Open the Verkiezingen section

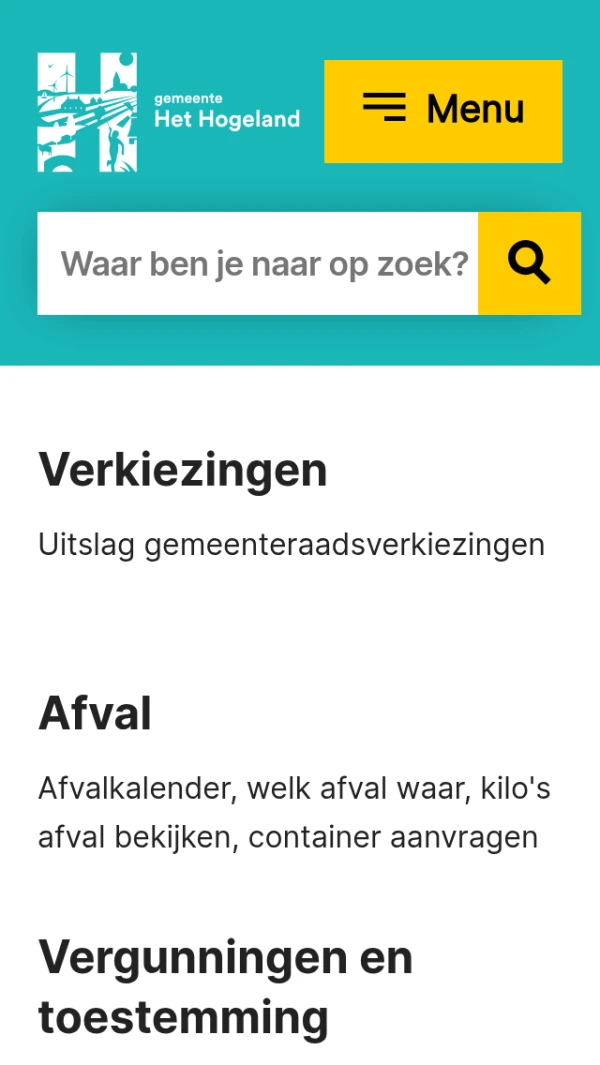183,470
